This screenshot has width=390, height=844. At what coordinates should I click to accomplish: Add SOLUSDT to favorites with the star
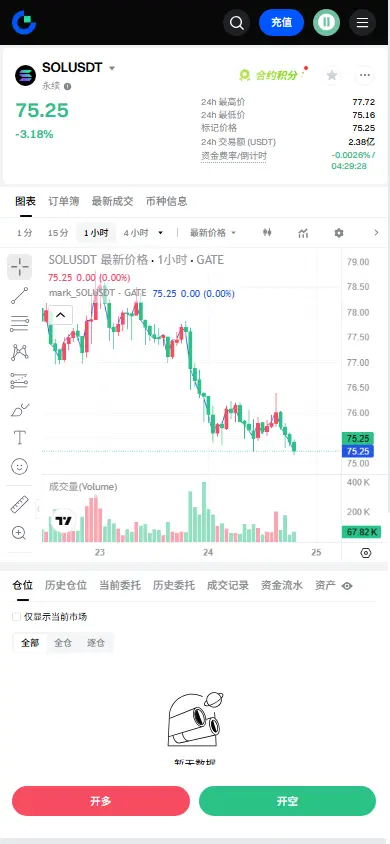332,75
